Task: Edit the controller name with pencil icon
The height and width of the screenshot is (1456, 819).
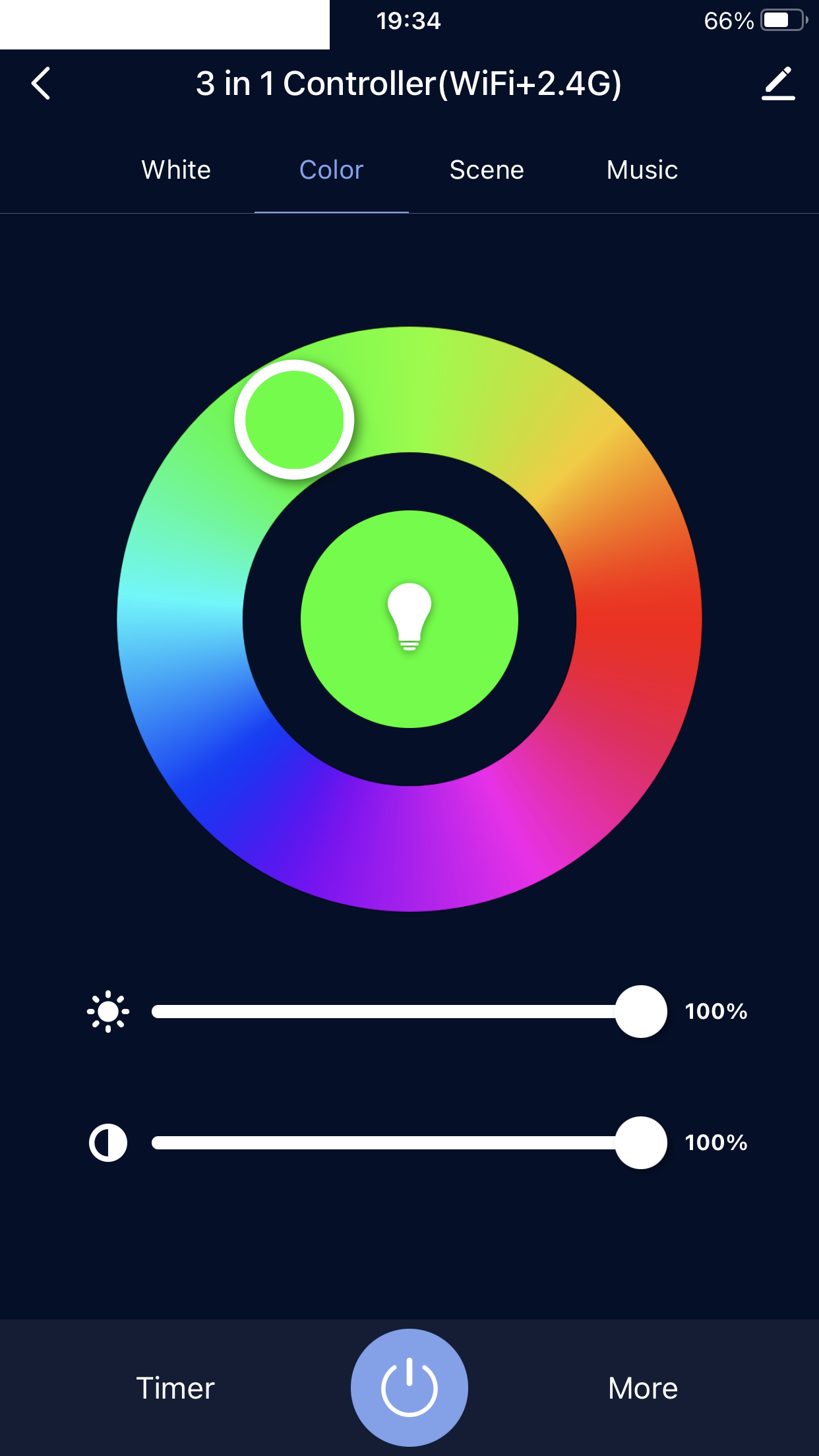Action: click(778, 84)
